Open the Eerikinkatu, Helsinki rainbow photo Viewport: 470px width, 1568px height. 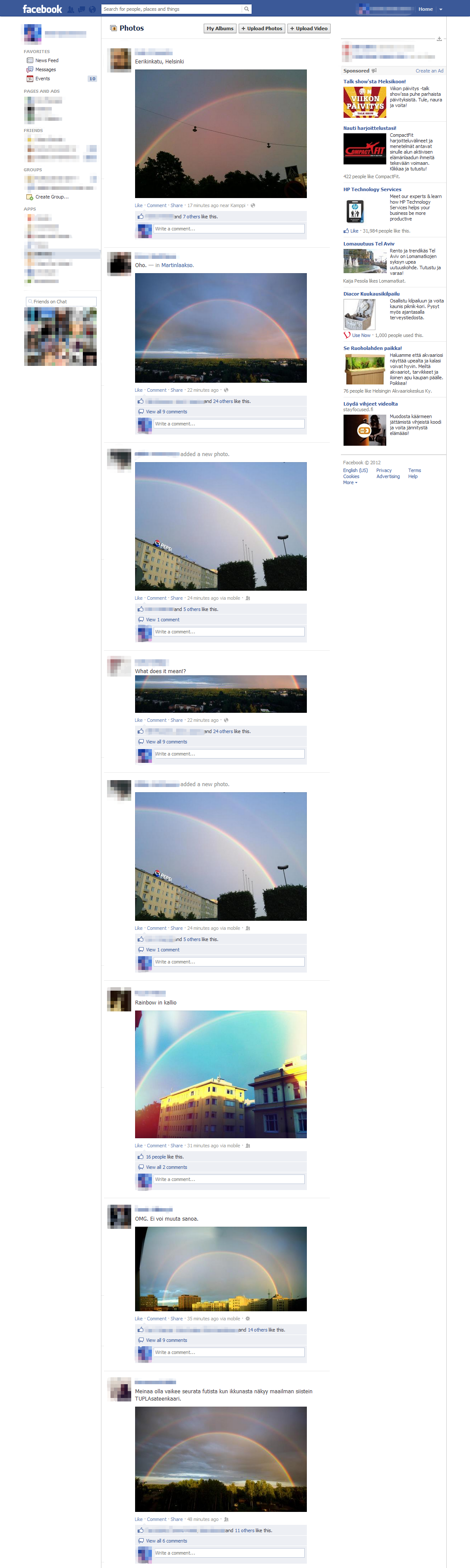(x=221, y=133)
